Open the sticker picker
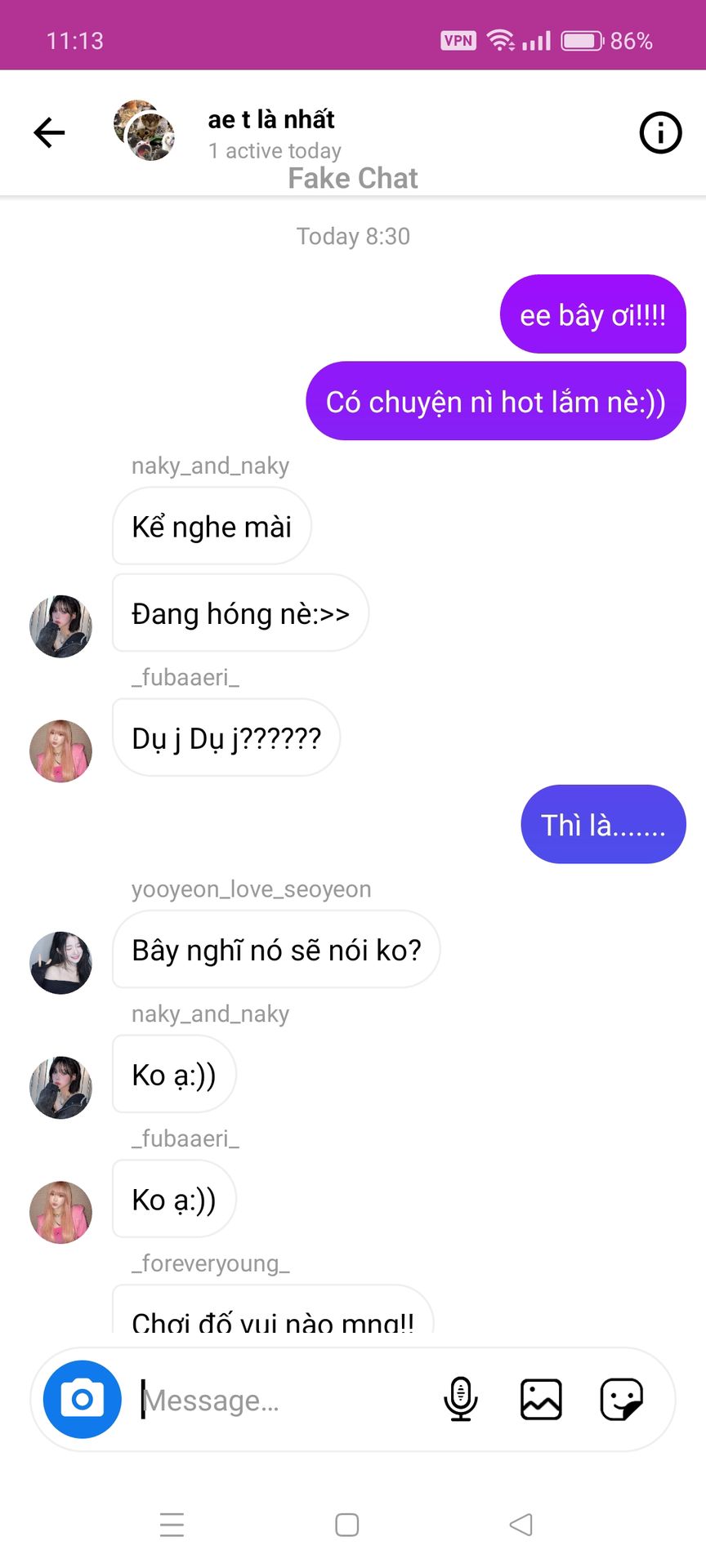This screenshot has height=1568, width=706. (621, 1399)
